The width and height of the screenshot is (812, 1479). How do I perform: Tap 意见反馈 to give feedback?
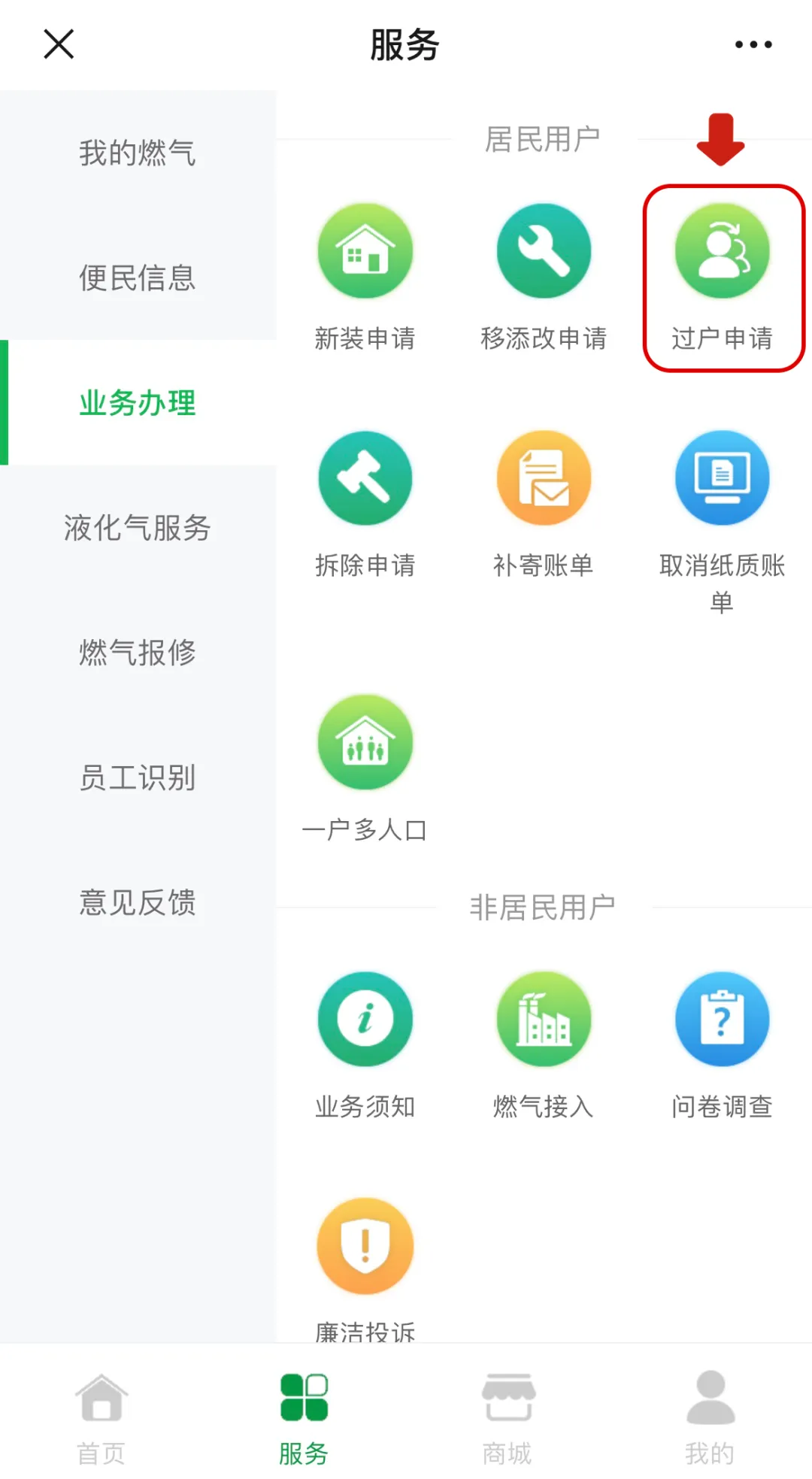point(138,904)
